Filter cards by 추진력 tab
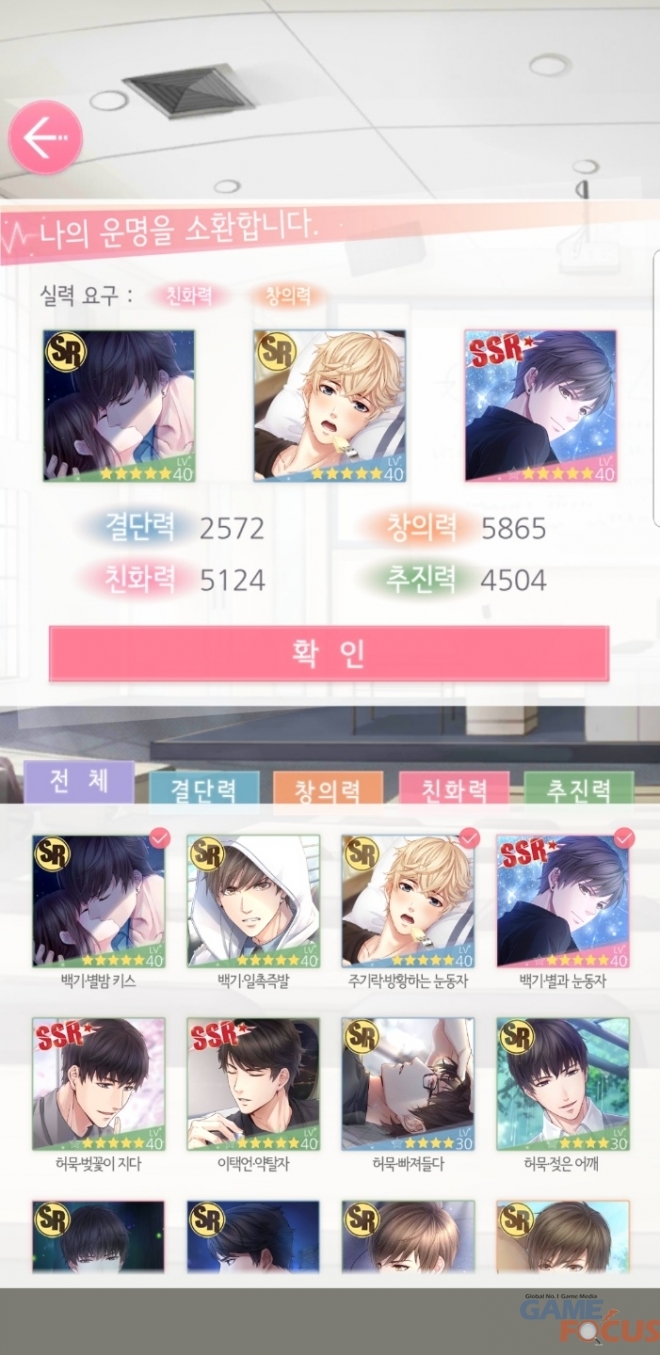 [x=578, y=791]
